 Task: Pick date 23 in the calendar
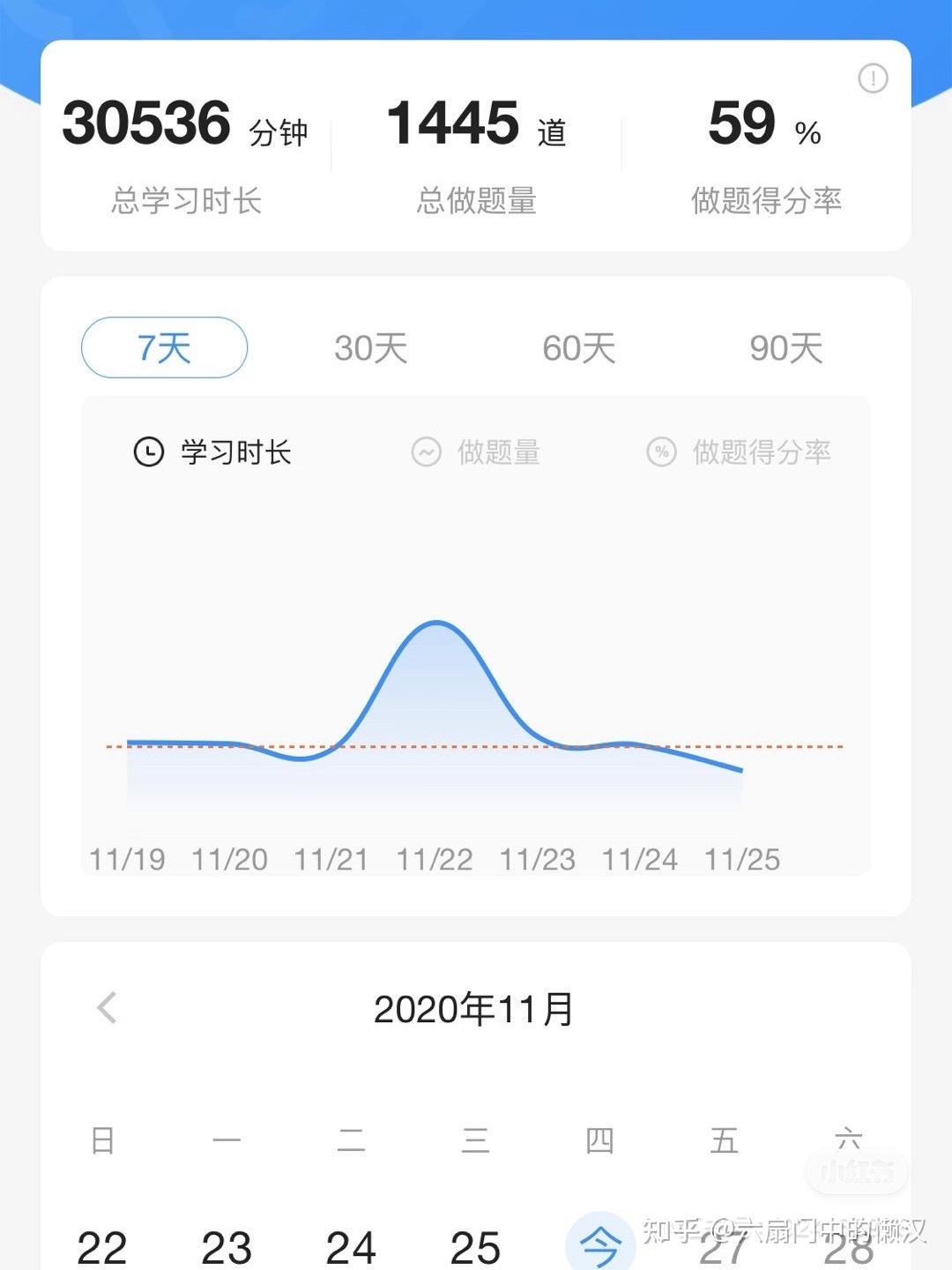point(227,1247)
